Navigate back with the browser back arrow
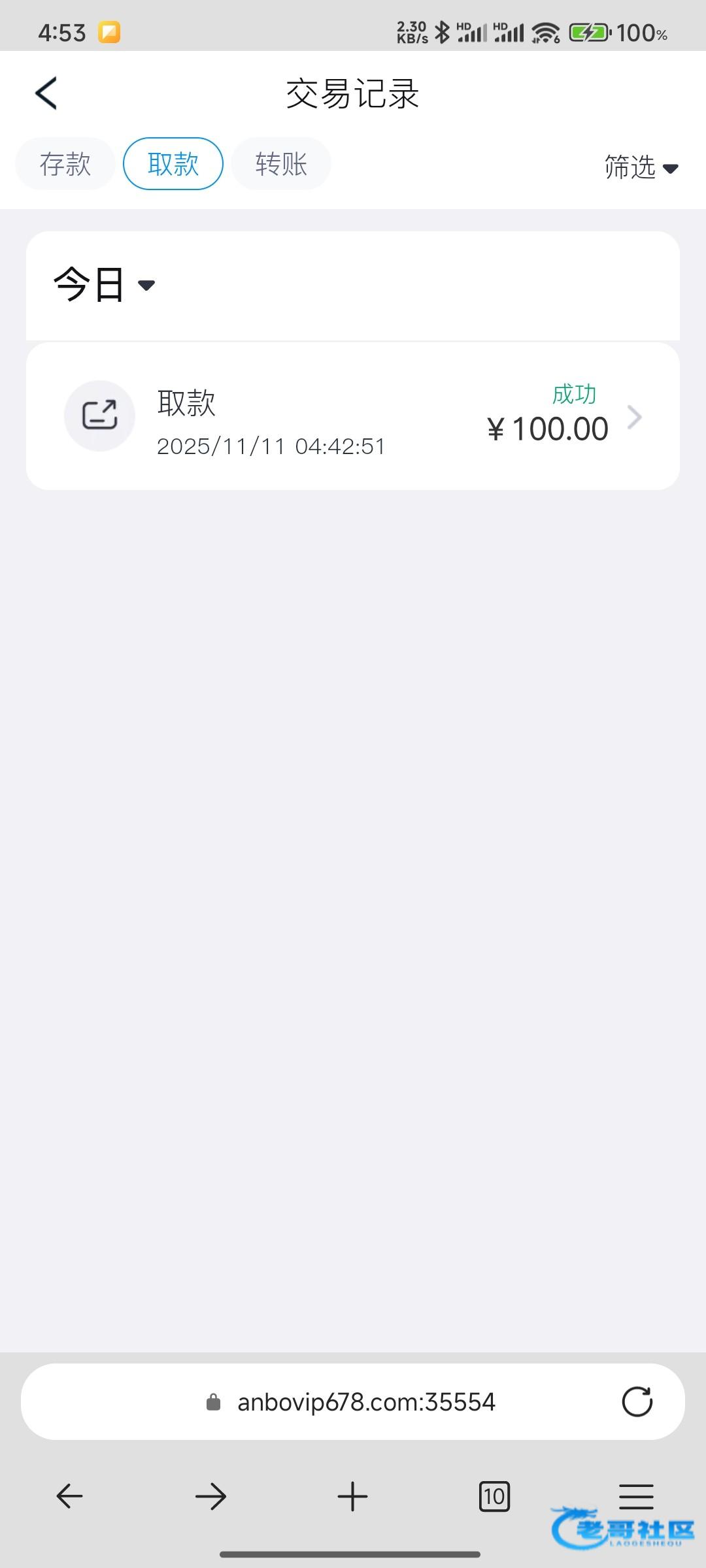Viewport: 706px width, 1568px height. click(69, 1496)
